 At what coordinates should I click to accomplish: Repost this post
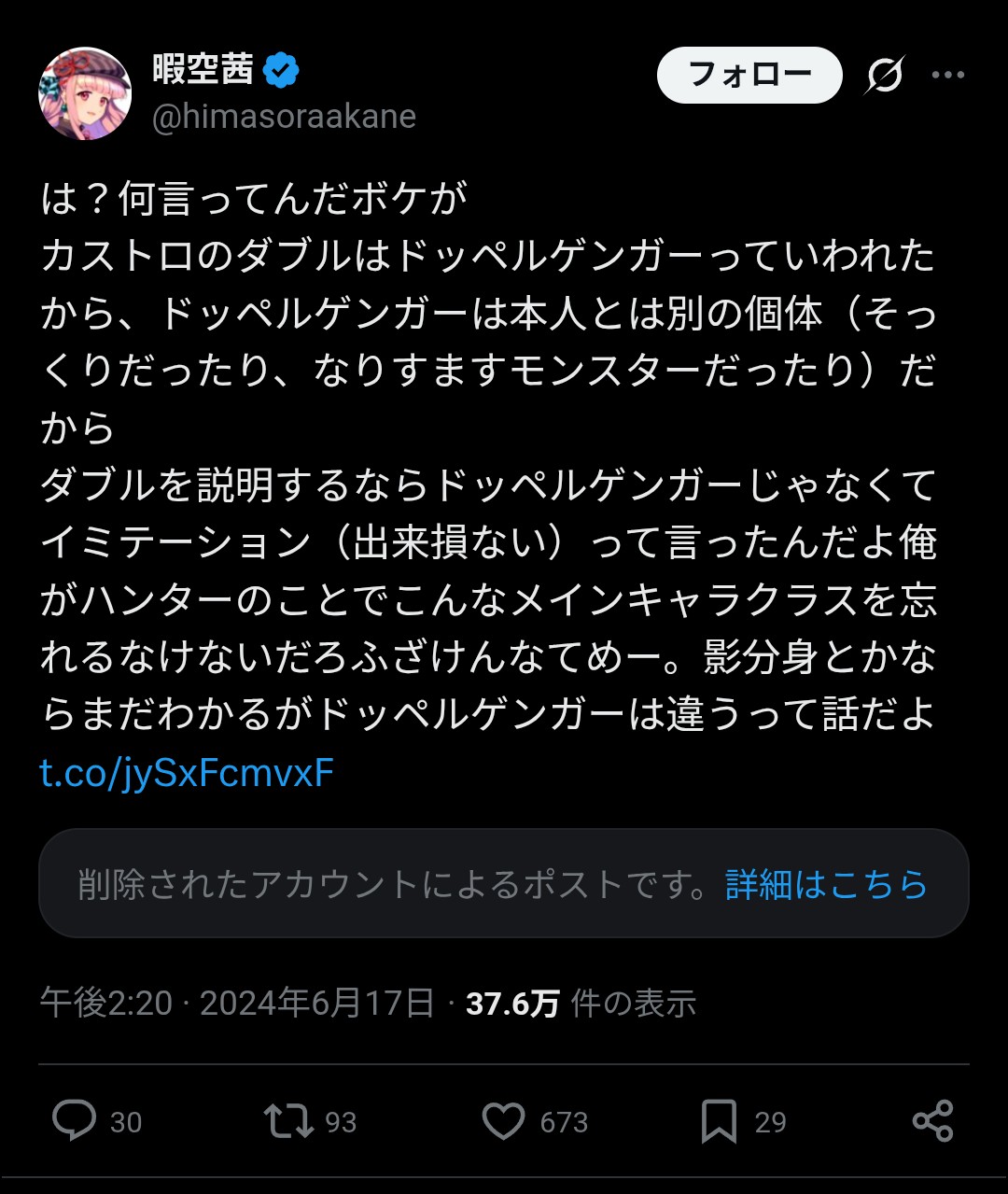tap(288, 1120)
